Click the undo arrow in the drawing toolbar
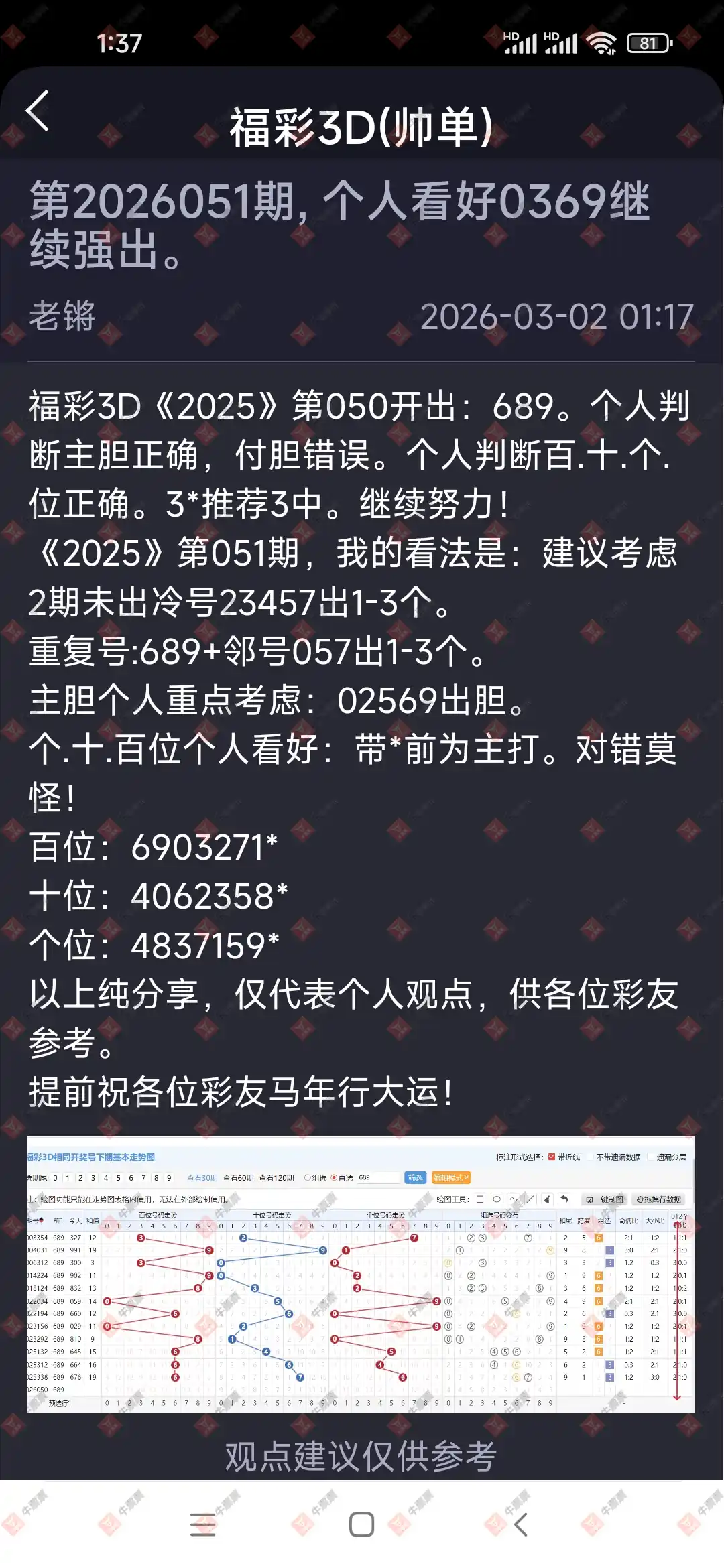The width and height of the screenshot is (724, 1568). pyautogui.click(x=564, y=1199)
